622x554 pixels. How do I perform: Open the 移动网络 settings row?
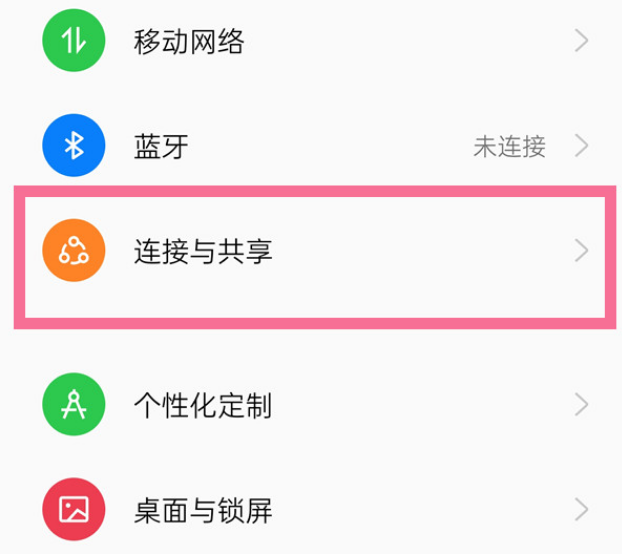[x=190, y=42]
